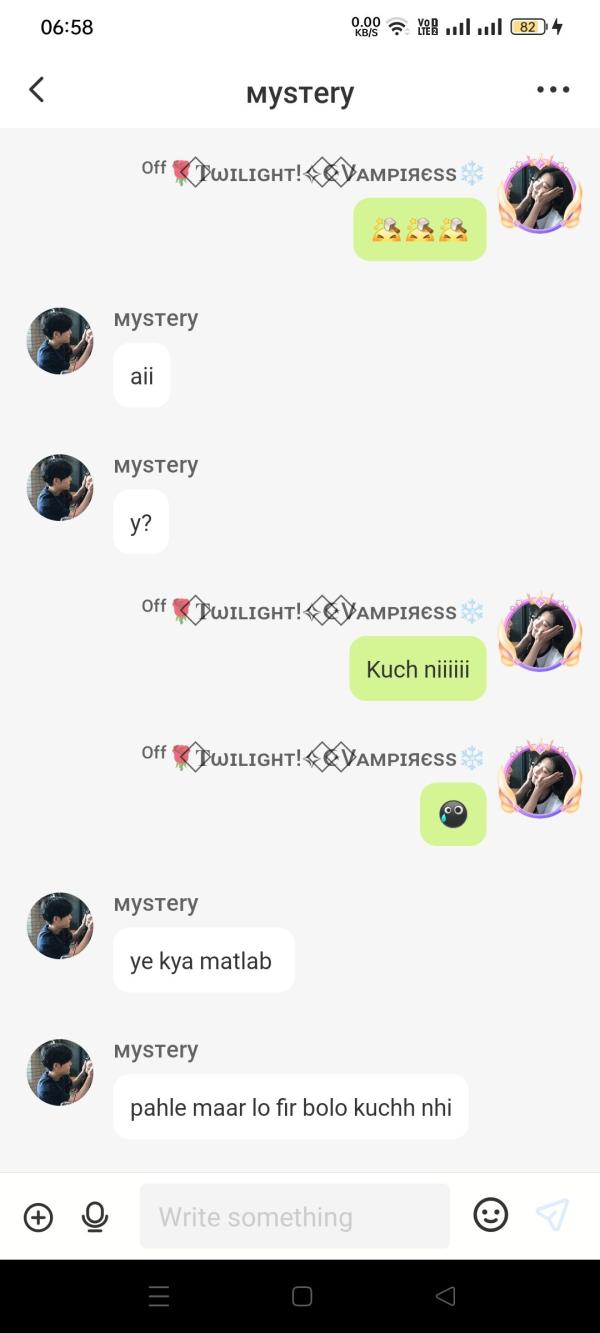
Task: Tap the system back triangle button
Action: [x=446, y=1296]
